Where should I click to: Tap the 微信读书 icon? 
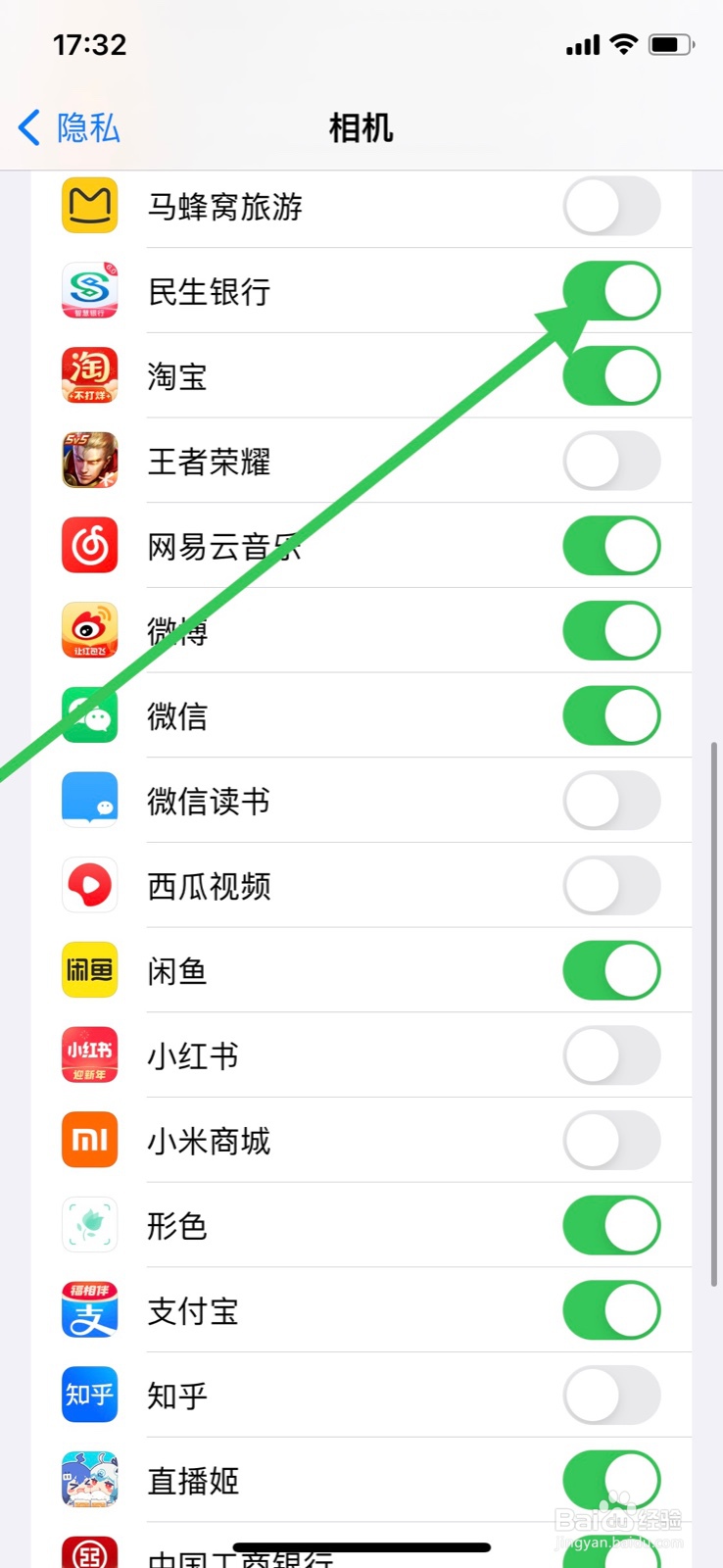point(89,801)
